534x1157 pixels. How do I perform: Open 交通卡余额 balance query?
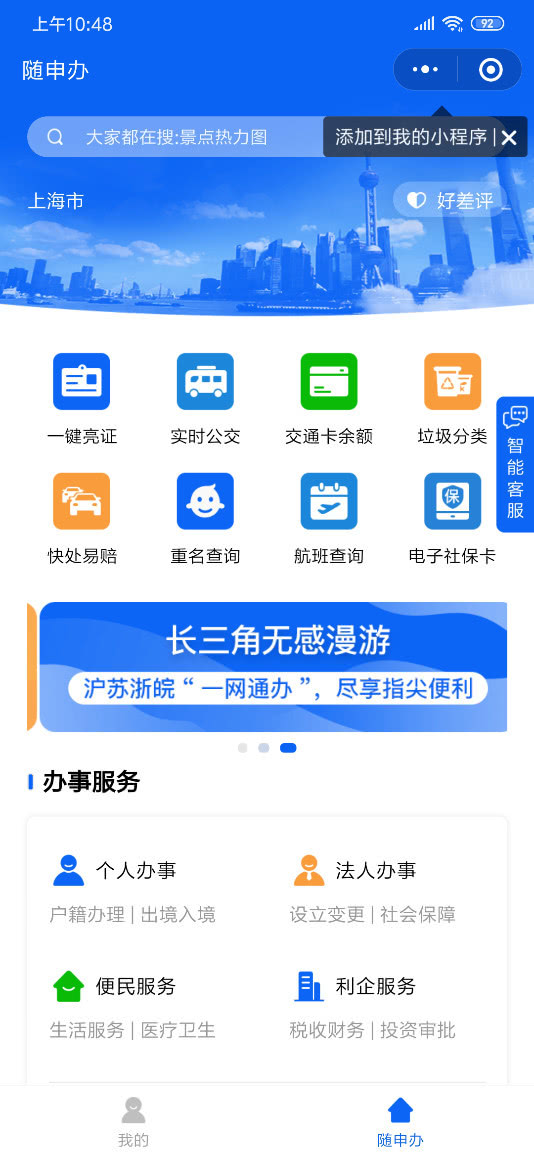point(329,399)
